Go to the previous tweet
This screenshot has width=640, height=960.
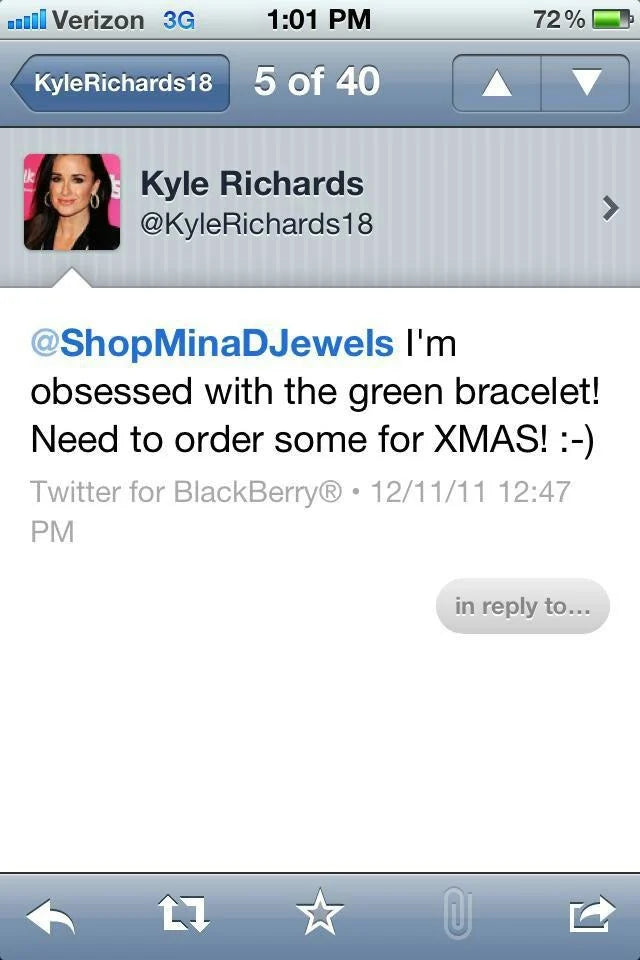(497, 83)
